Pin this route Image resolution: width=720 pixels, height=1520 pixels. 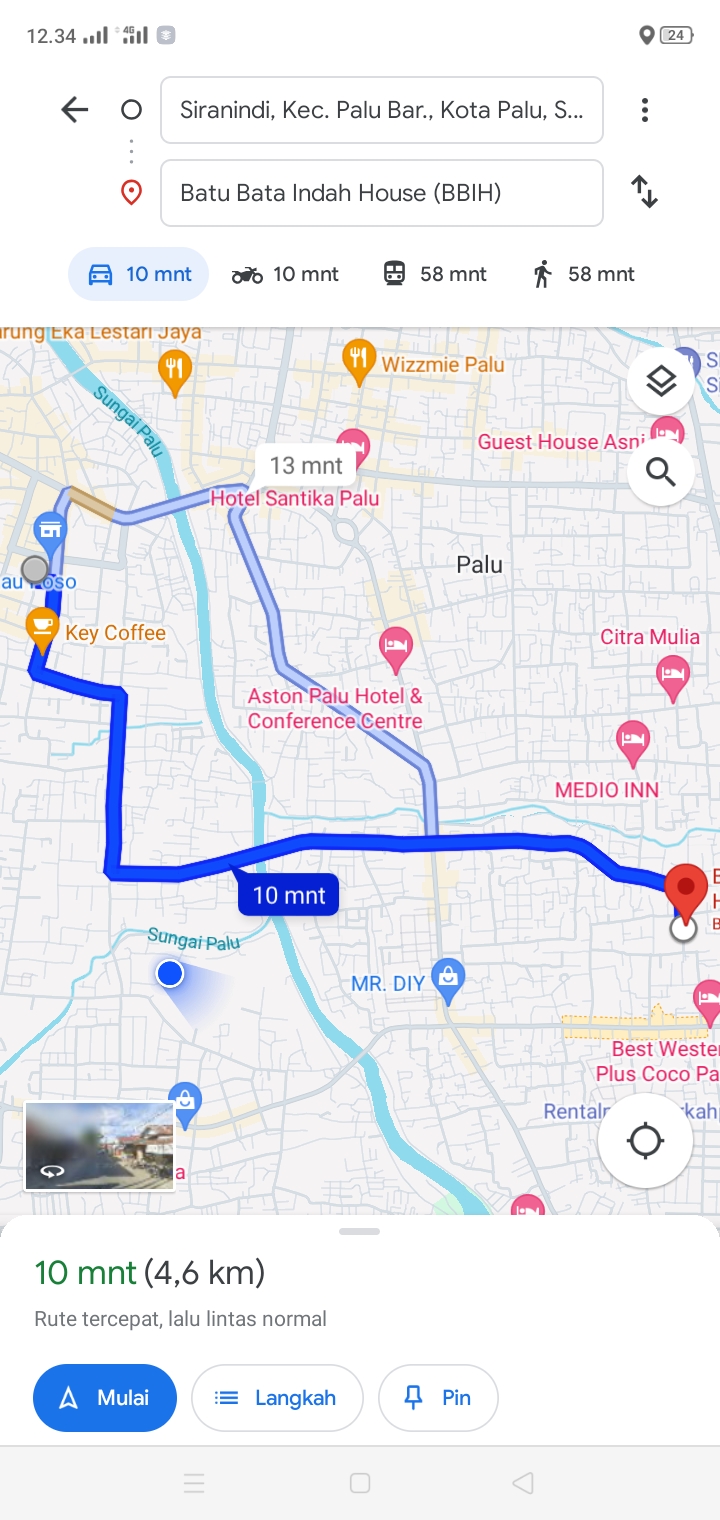[x=438, y=1398]
